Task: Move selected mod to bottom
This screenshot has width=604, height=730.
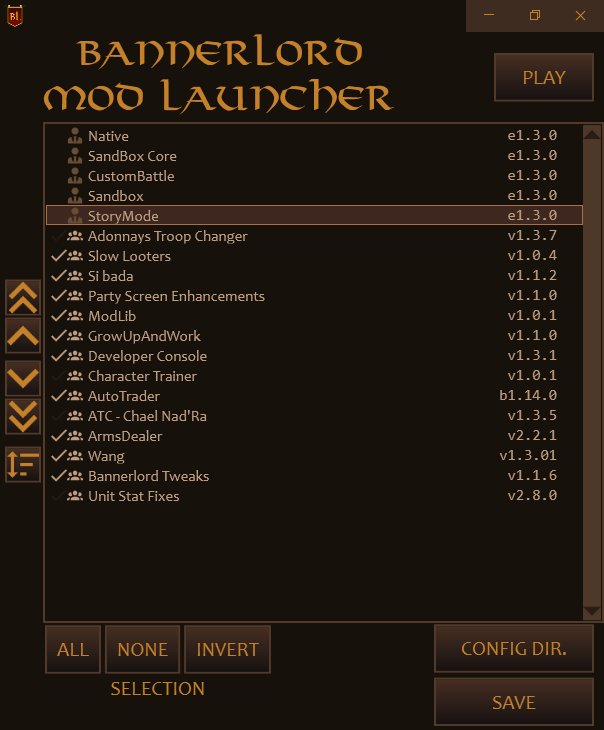Action: [23, 416]
